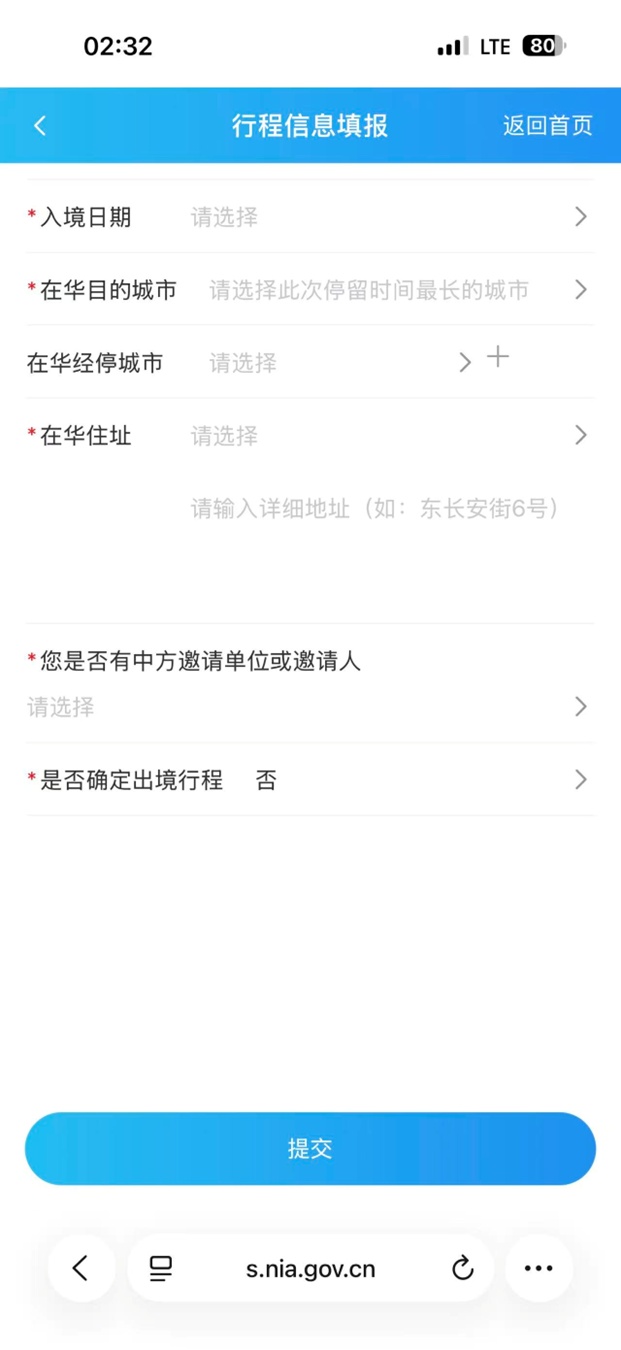Open the browser's more options menu
The height and width of the screenshot is (1350, 621).
tap(538, 1268)
